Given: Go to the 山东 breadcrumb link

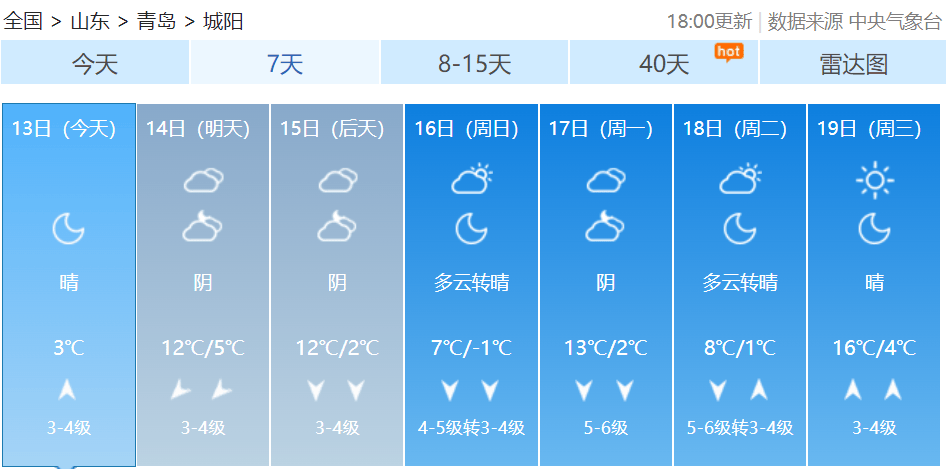Looking at the screenshot, I should coord(90,21).
